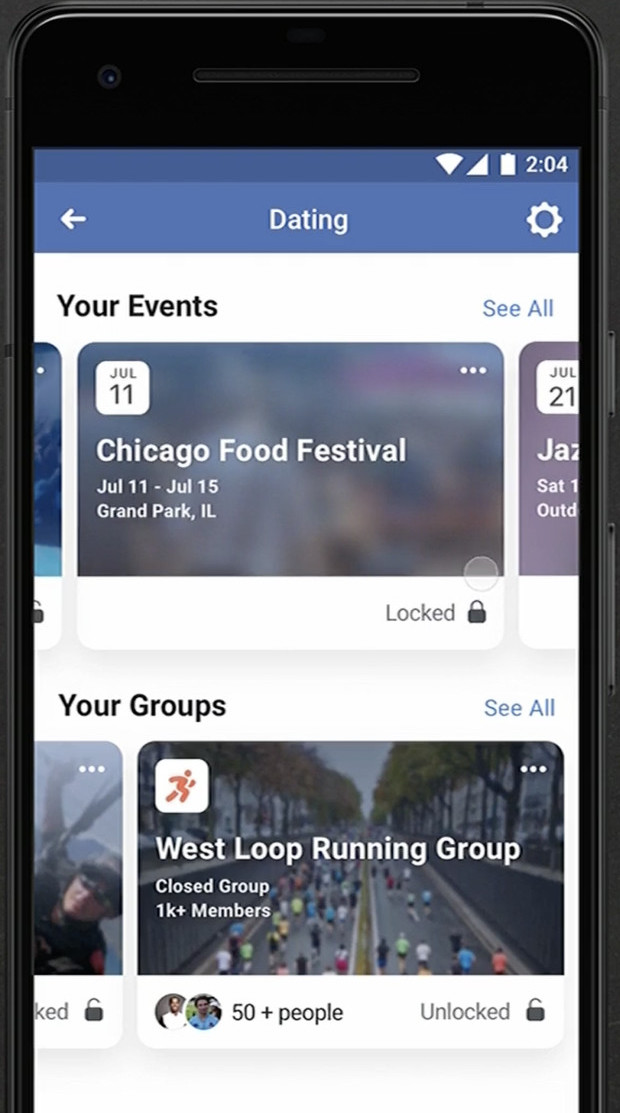This screenshot has height=1113, width=620.
Task: Open the partially visible Jul 21 event card
Action: [548, 495]
